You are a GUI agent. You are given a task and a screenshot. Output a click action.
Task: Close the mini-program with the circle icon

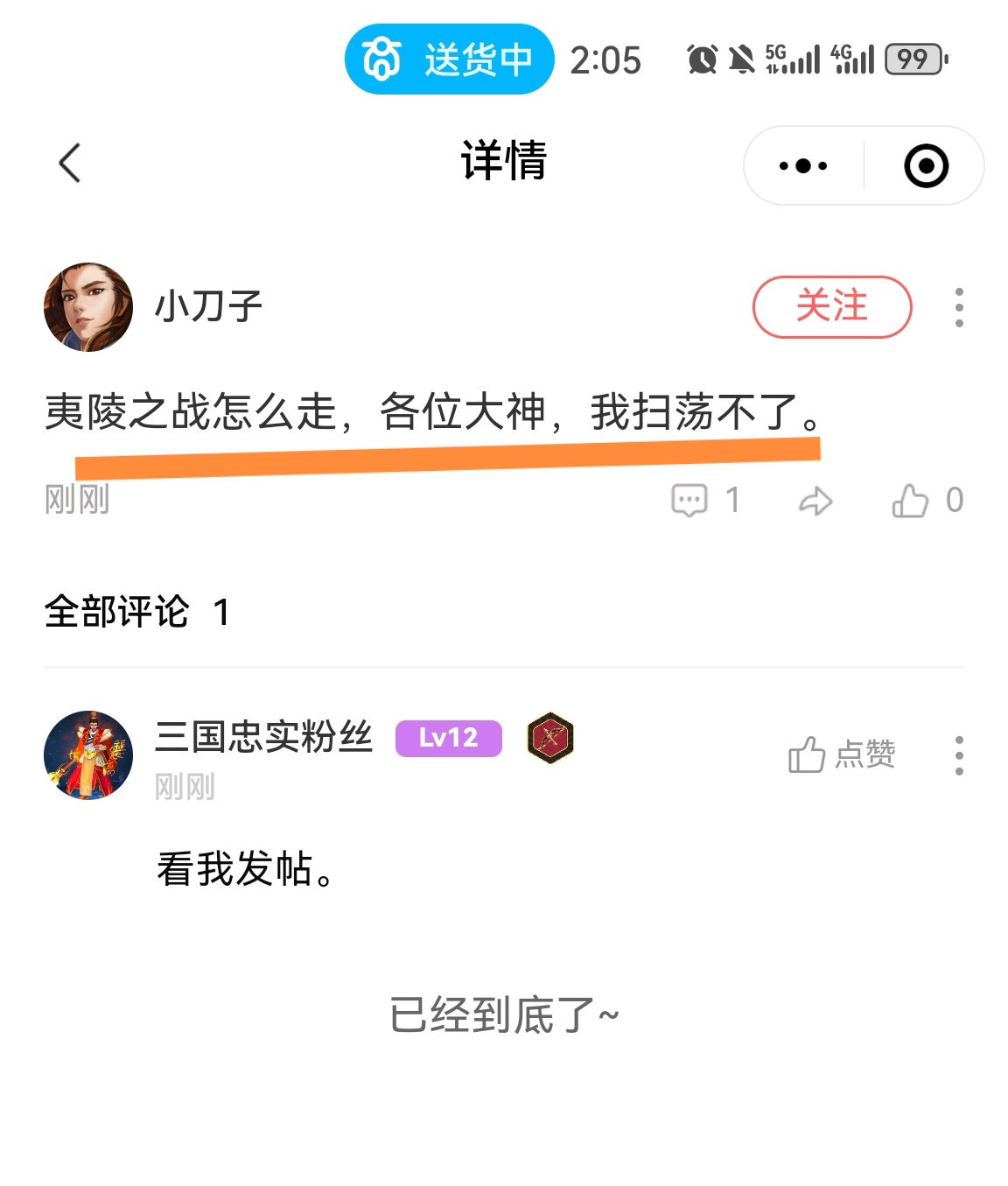coord(926,165)
